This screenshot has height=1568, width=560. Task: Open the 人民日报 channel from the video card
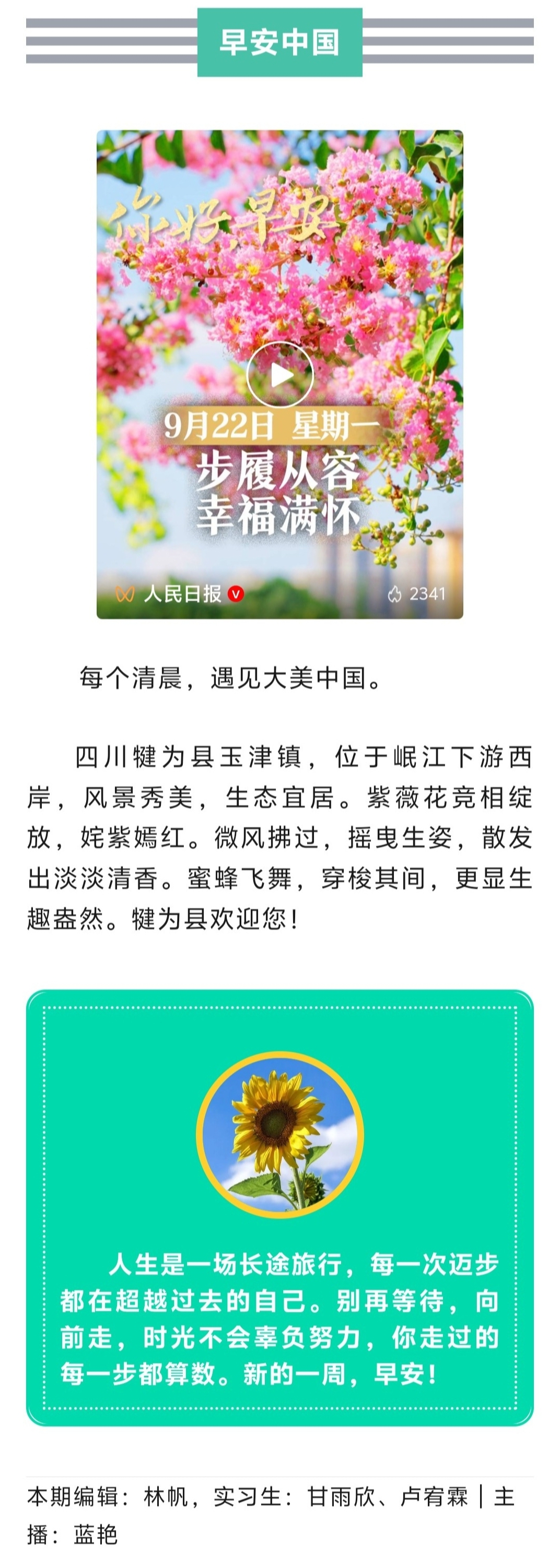182,593
